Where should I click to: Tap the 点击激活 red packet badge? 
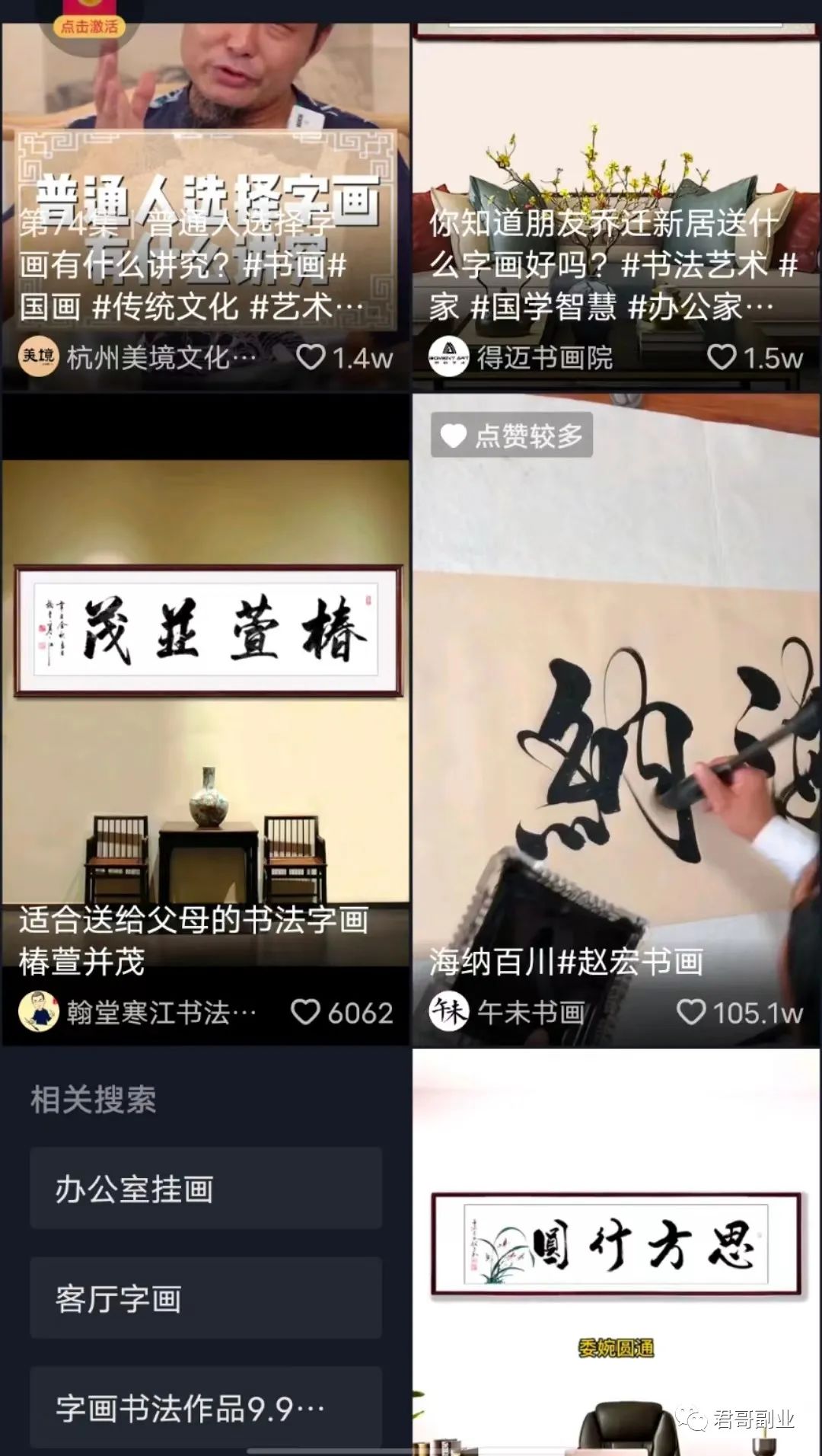[90, 26]
